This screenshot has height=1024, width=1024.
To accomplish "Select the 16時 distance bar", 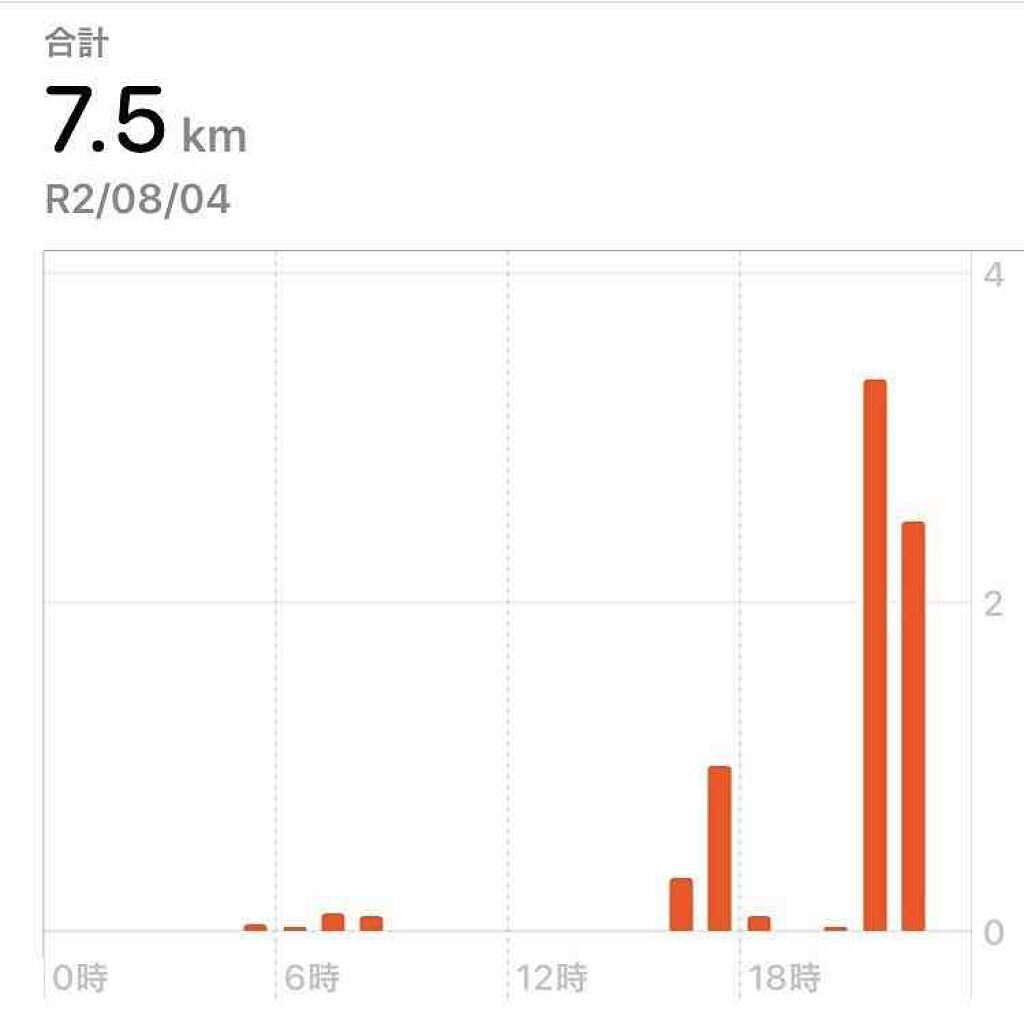I will click(x=681, y=904).
